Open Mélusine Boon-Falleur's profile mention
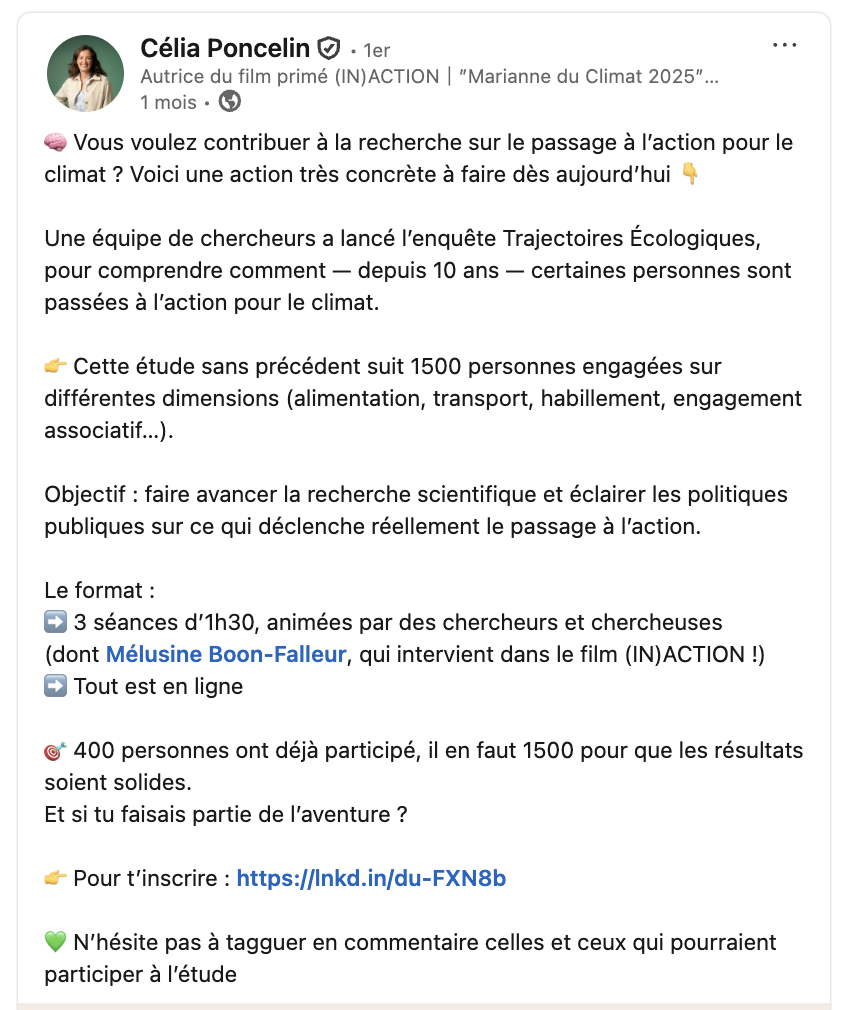Screen dimensions: 860x1010 (226, 655)
